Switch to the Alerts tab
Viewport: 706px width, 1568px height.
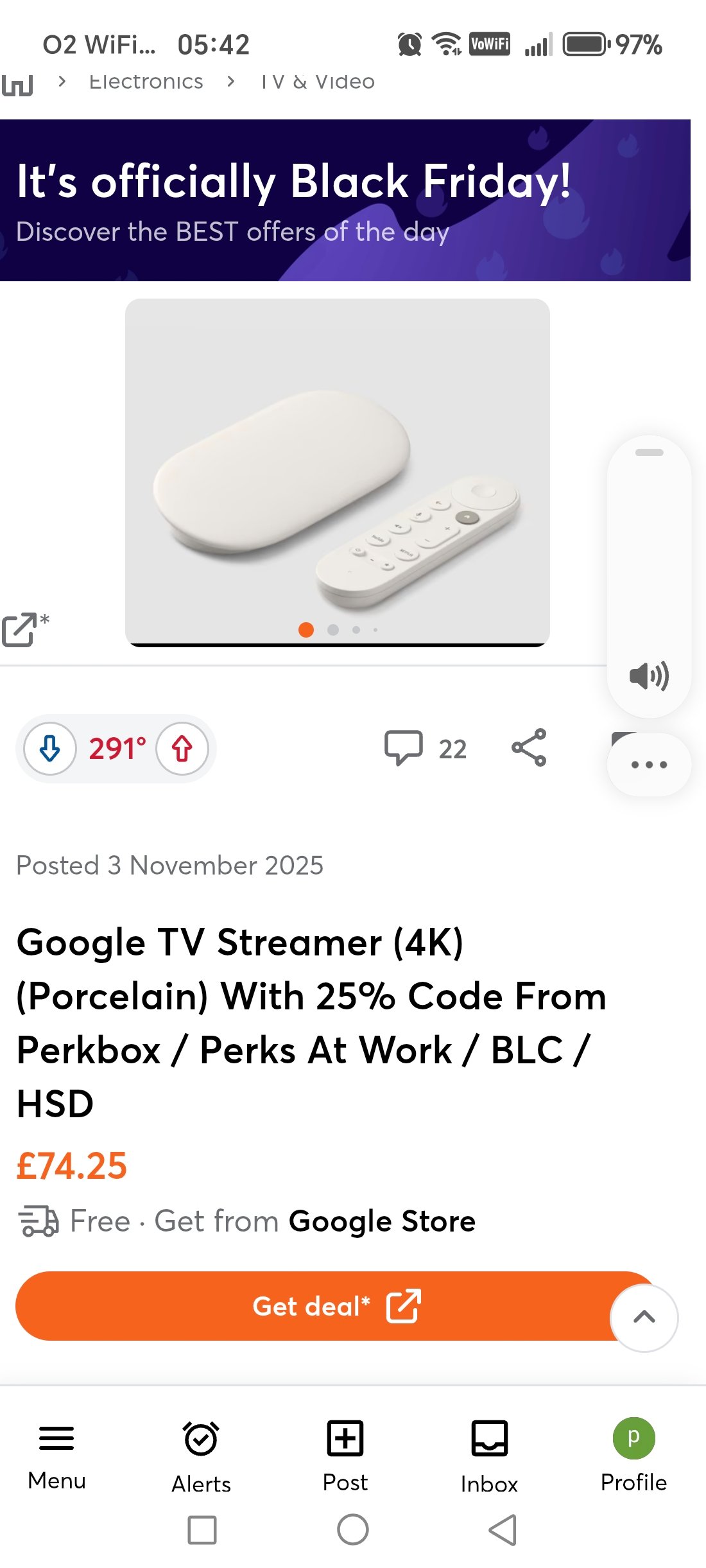click(201, 1458)
